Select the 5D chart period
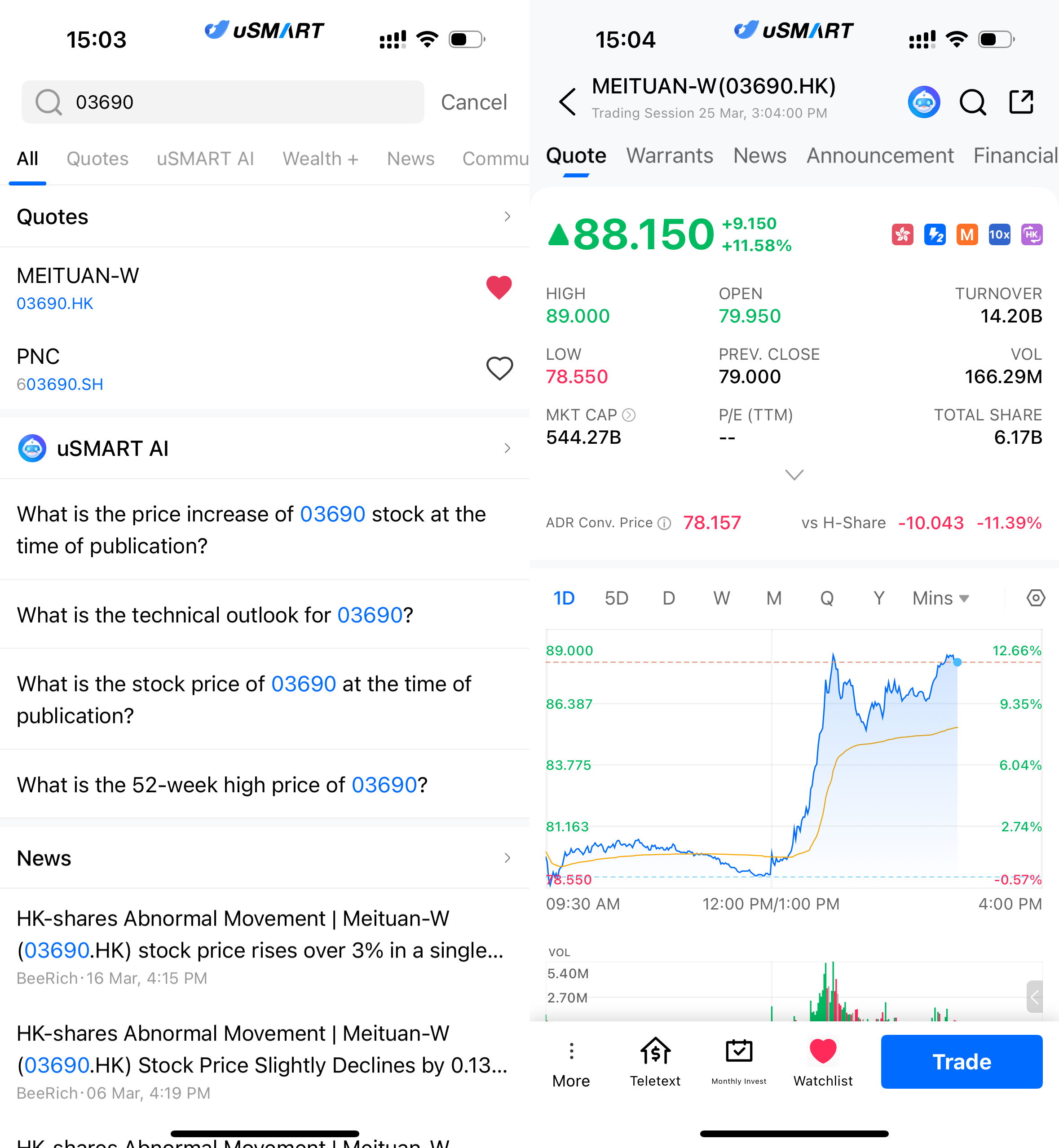Viewport: 1059px width, 1148px height. (616, 598)
